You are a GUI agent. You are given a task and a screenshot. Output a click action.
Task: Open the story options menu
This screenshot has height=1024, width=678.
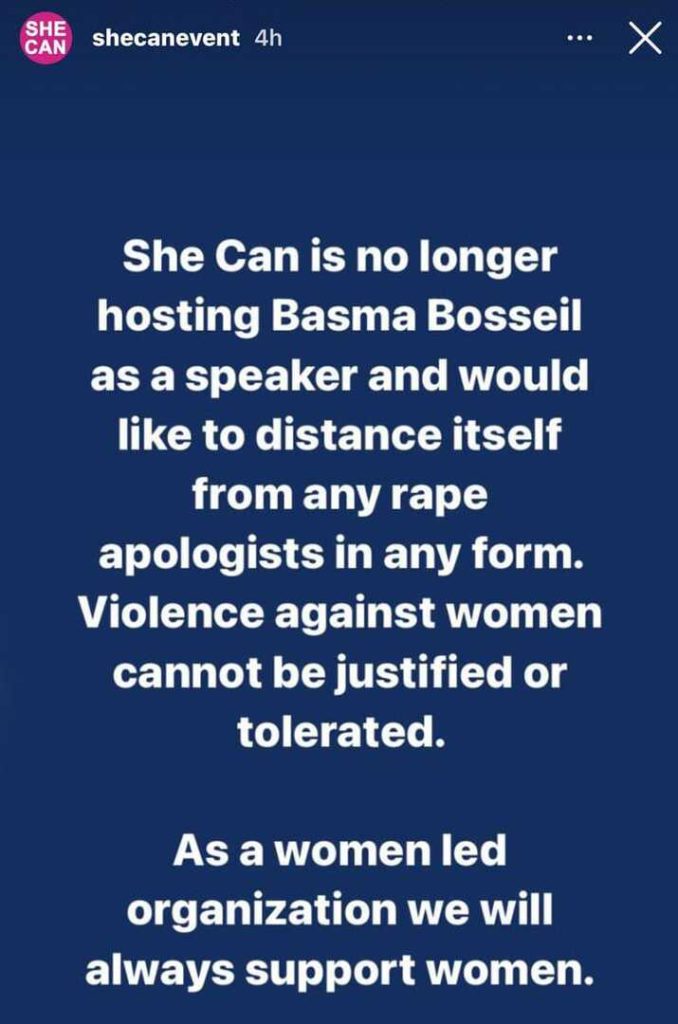[x=580, y=39]
